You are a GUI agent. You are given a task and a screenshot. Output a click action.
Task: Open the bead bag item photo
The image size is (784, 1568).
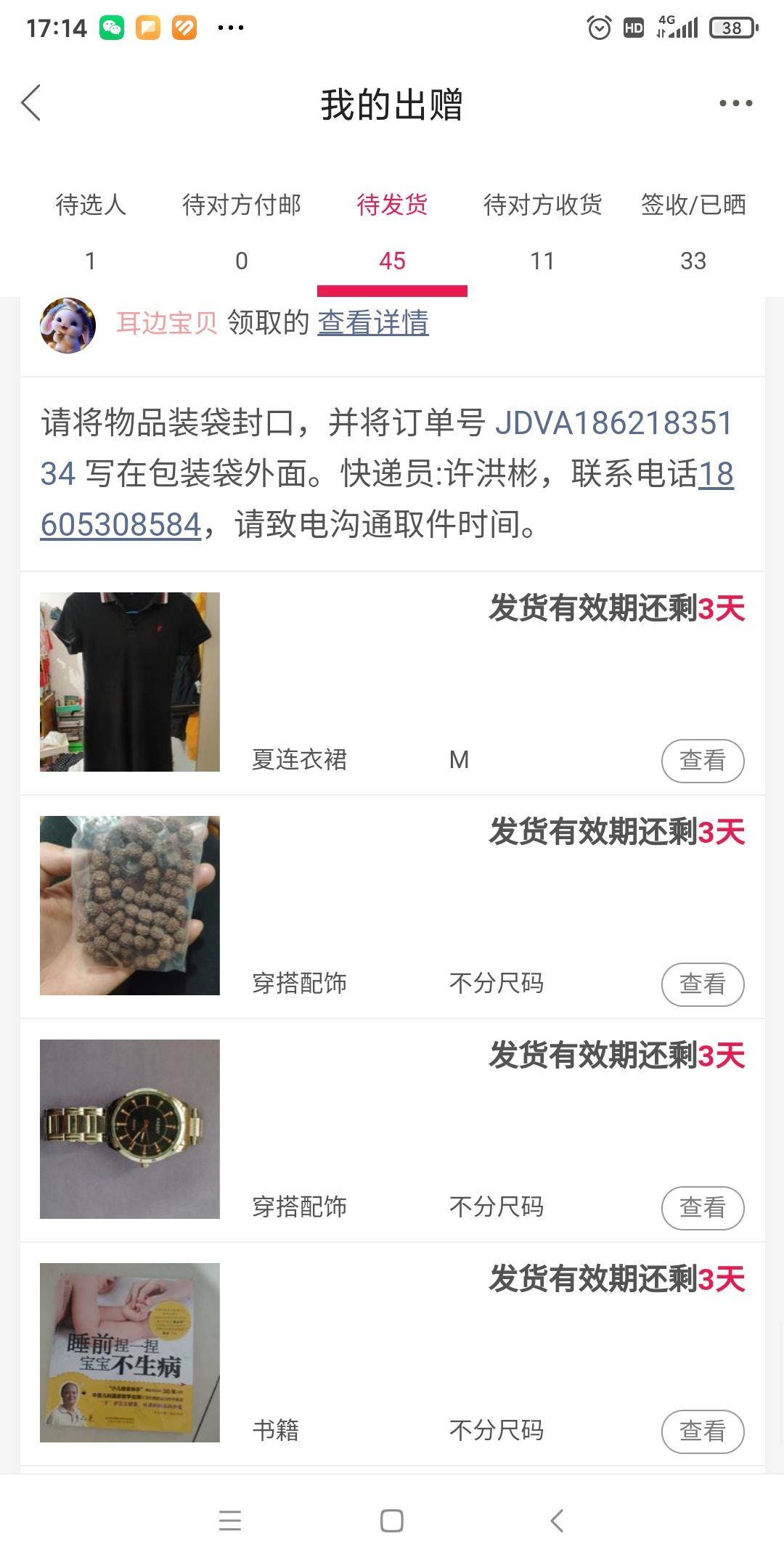[130, 905]
